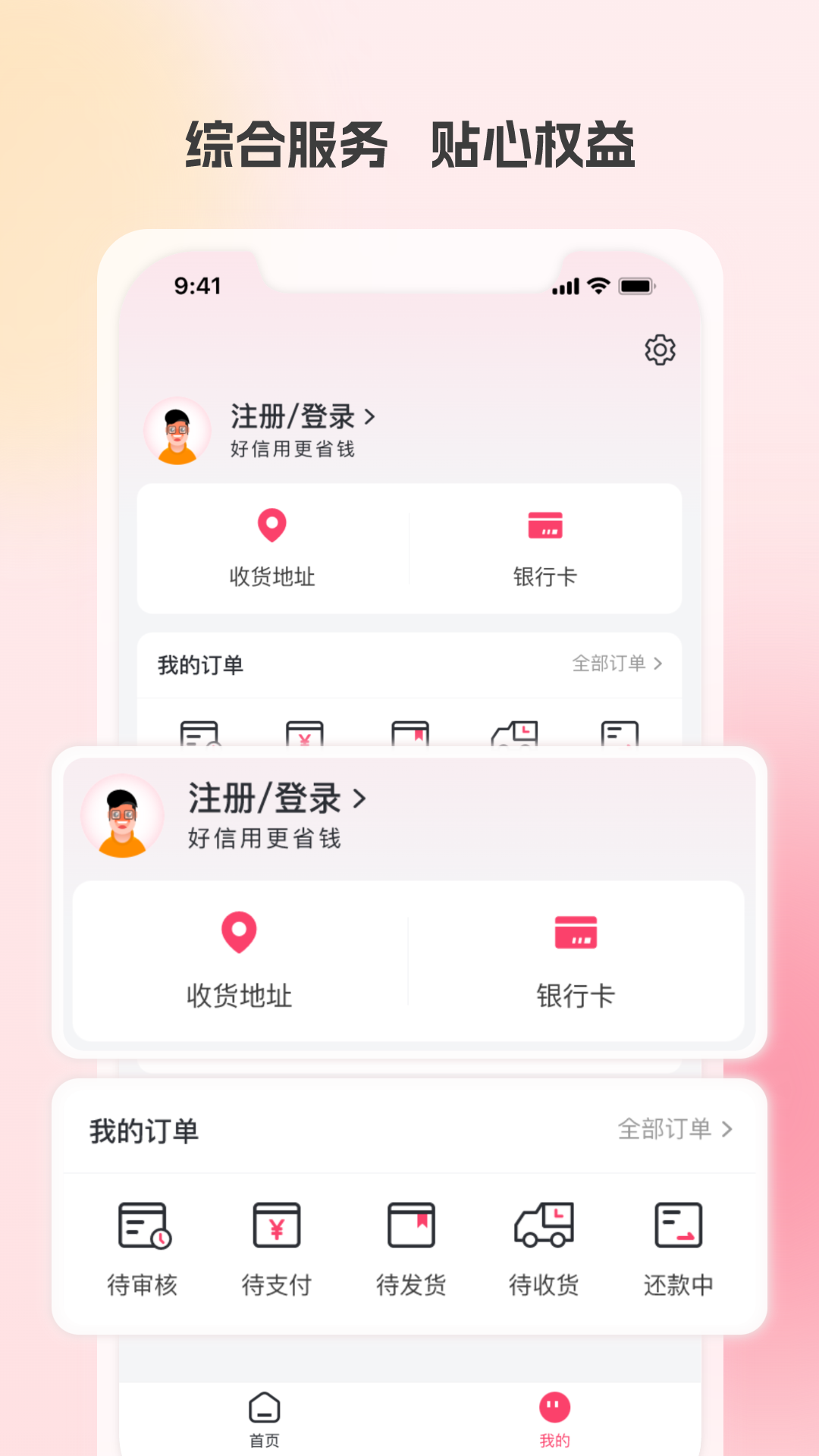Open the 待支付 pending payment icon

point(278,1225)
